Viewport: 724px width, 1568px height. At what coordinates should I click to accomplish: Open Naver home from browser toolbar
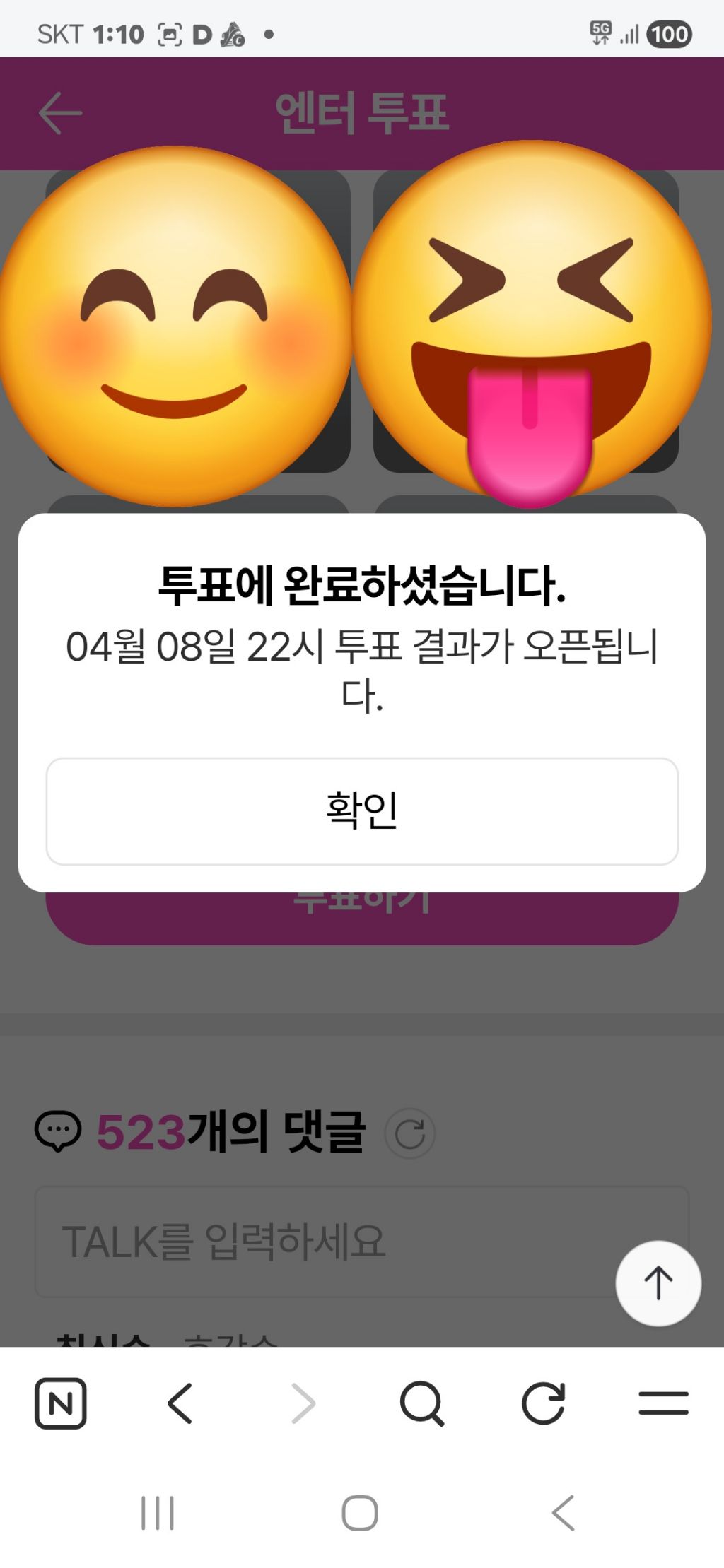click(61, 1403)
